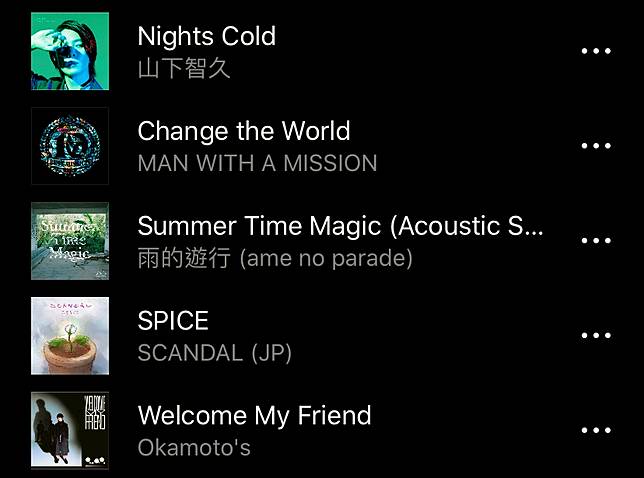Open more options for Welcome My Friend

[x=596, y=431]
